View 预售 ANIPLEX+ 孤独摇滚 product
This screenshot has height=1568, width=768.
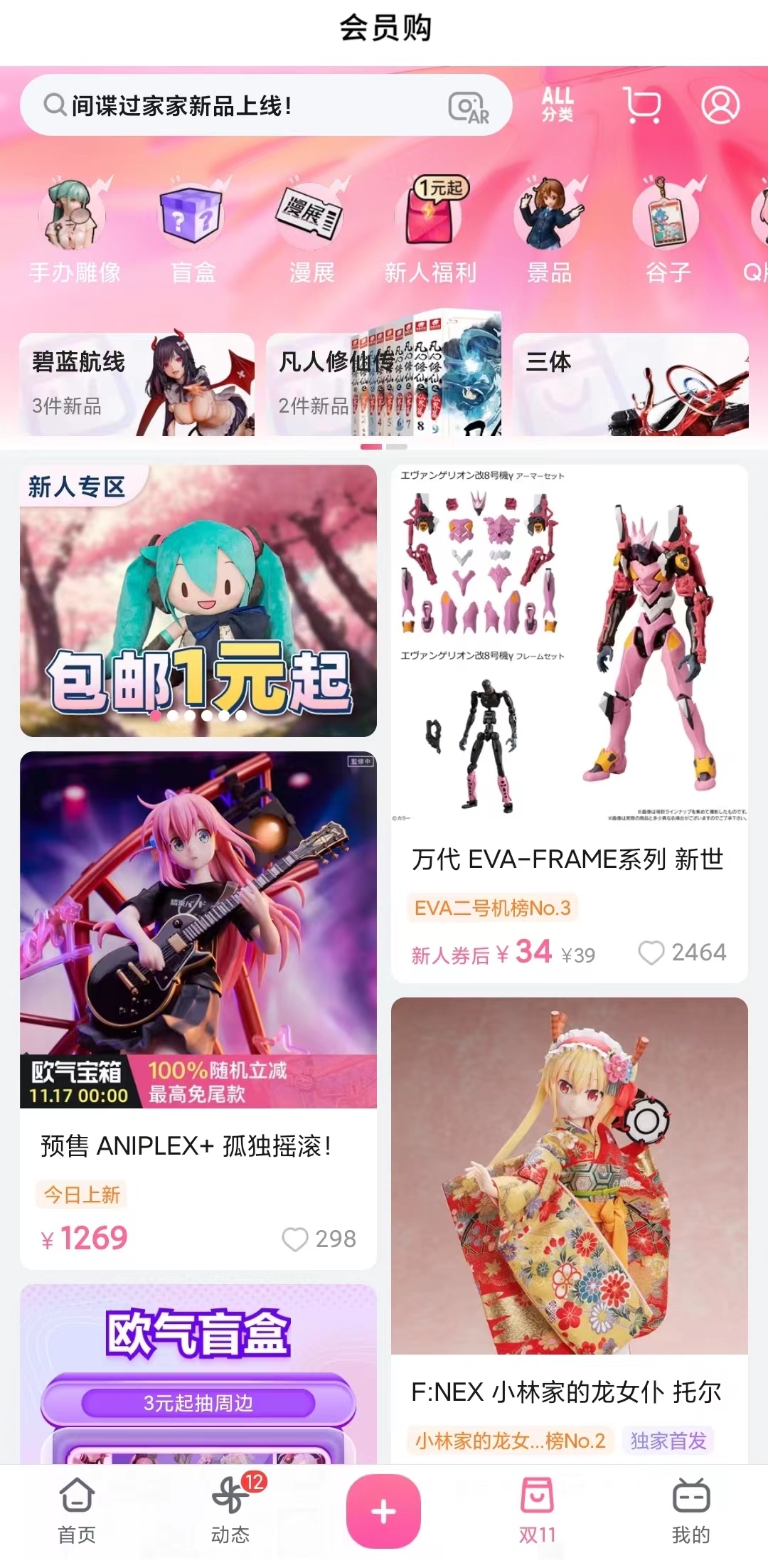(198, 996)
